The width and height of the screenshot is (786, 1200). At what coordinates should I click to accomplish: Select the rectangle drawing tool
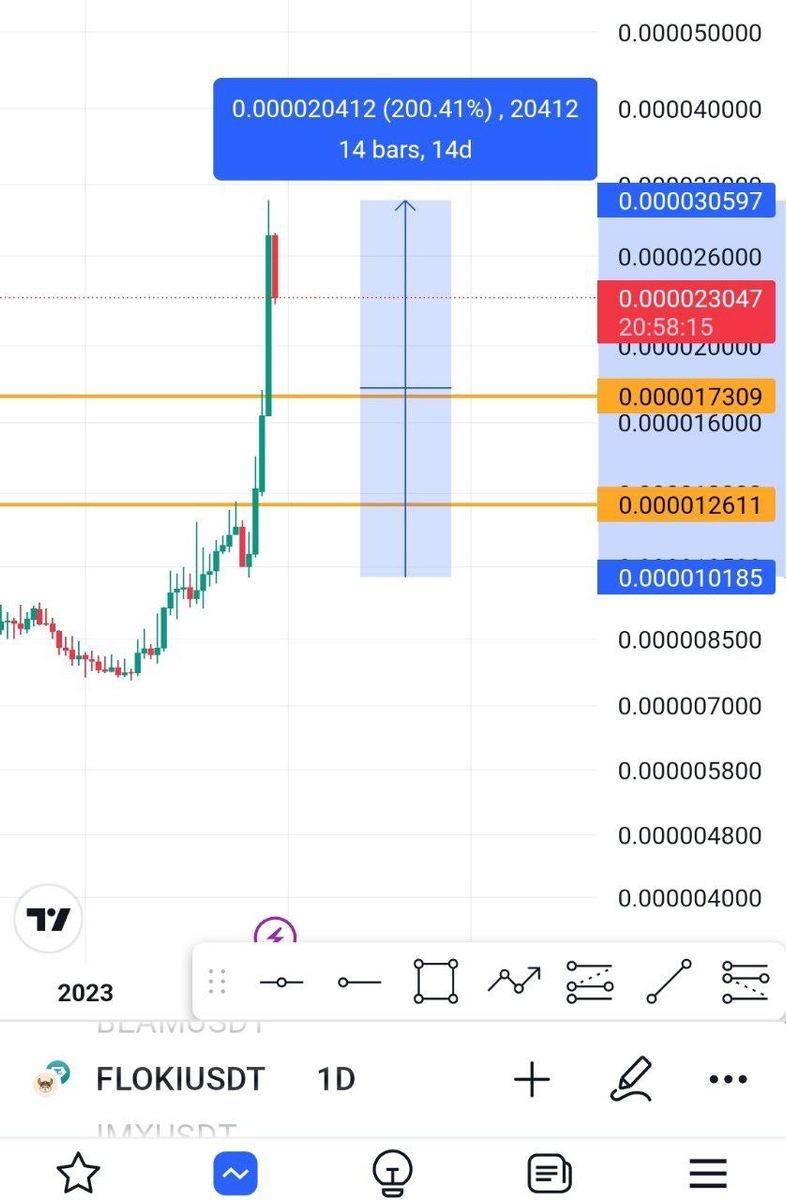pyautogui.click(x=436, y=982)
